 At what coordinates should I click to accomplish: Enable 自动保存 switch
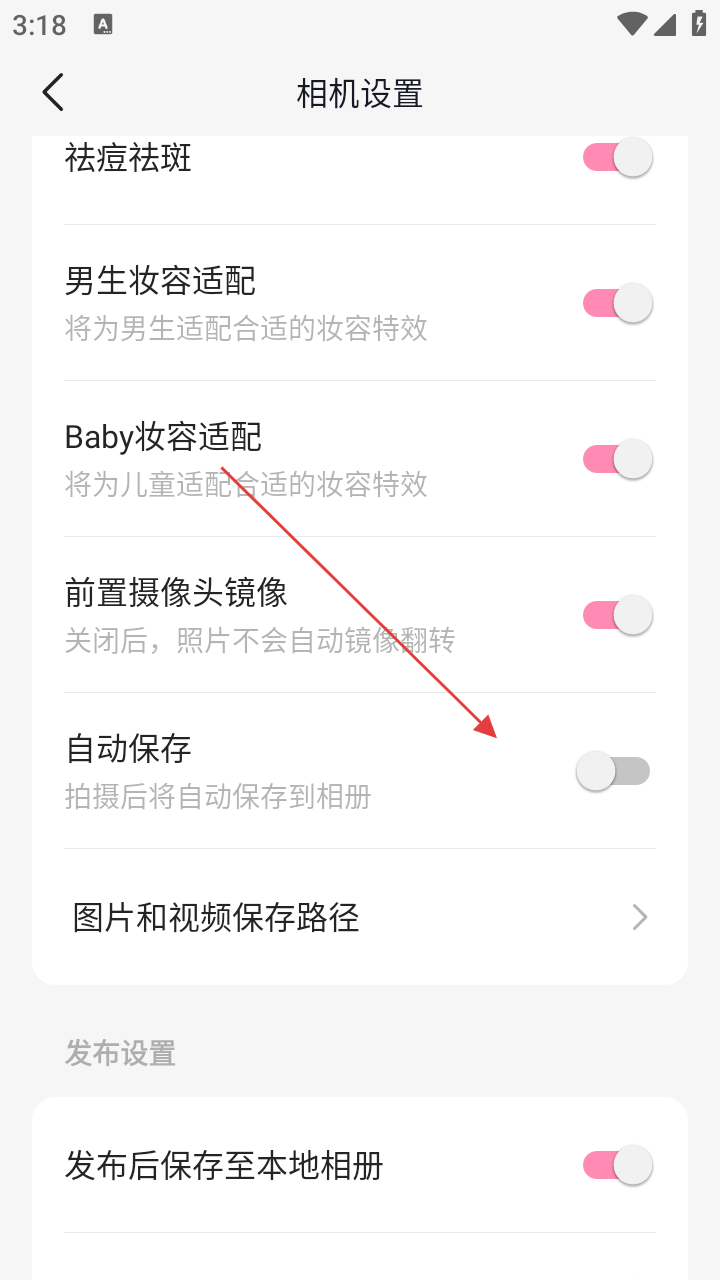[x=613, y=771]
